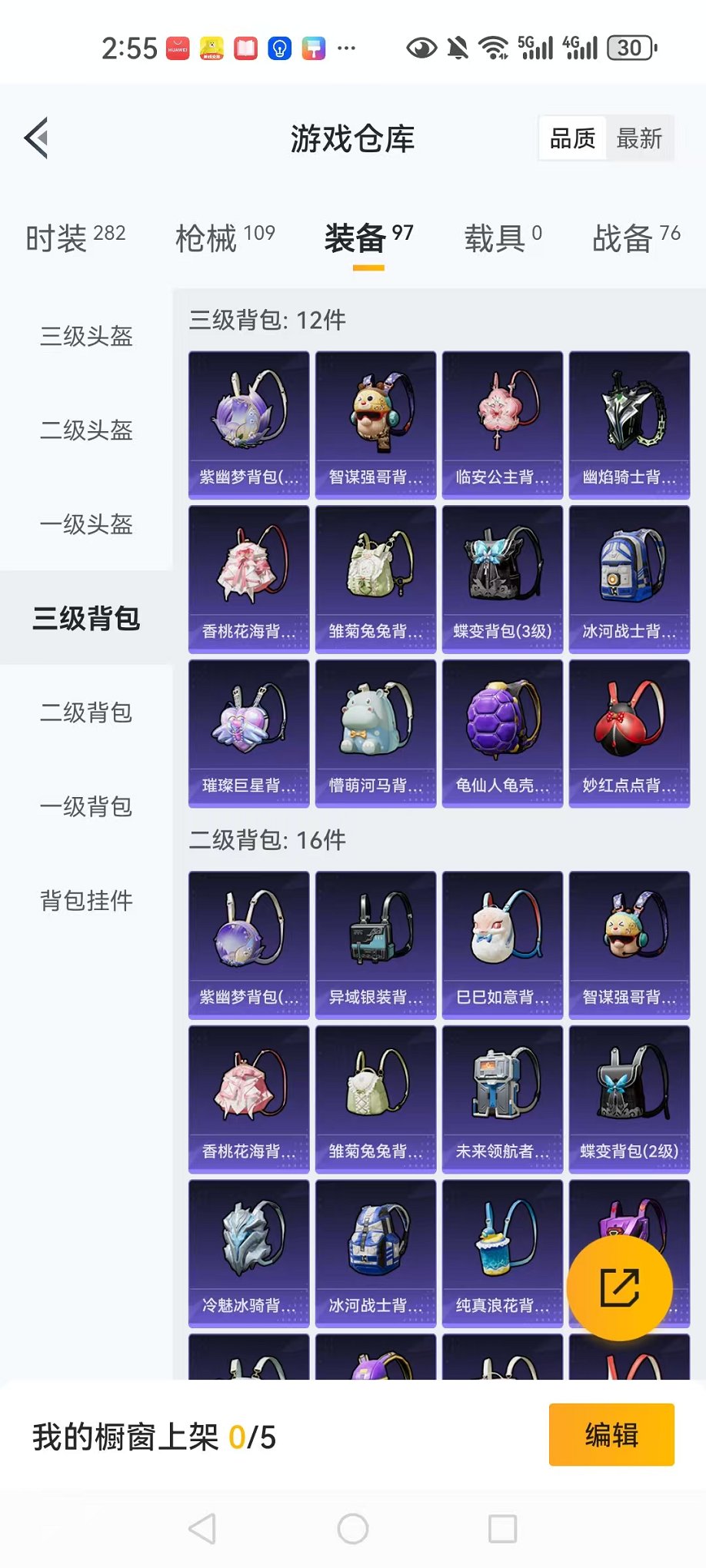Open the 载具 tab
The image size is (706, 1568).
point(503,238)
